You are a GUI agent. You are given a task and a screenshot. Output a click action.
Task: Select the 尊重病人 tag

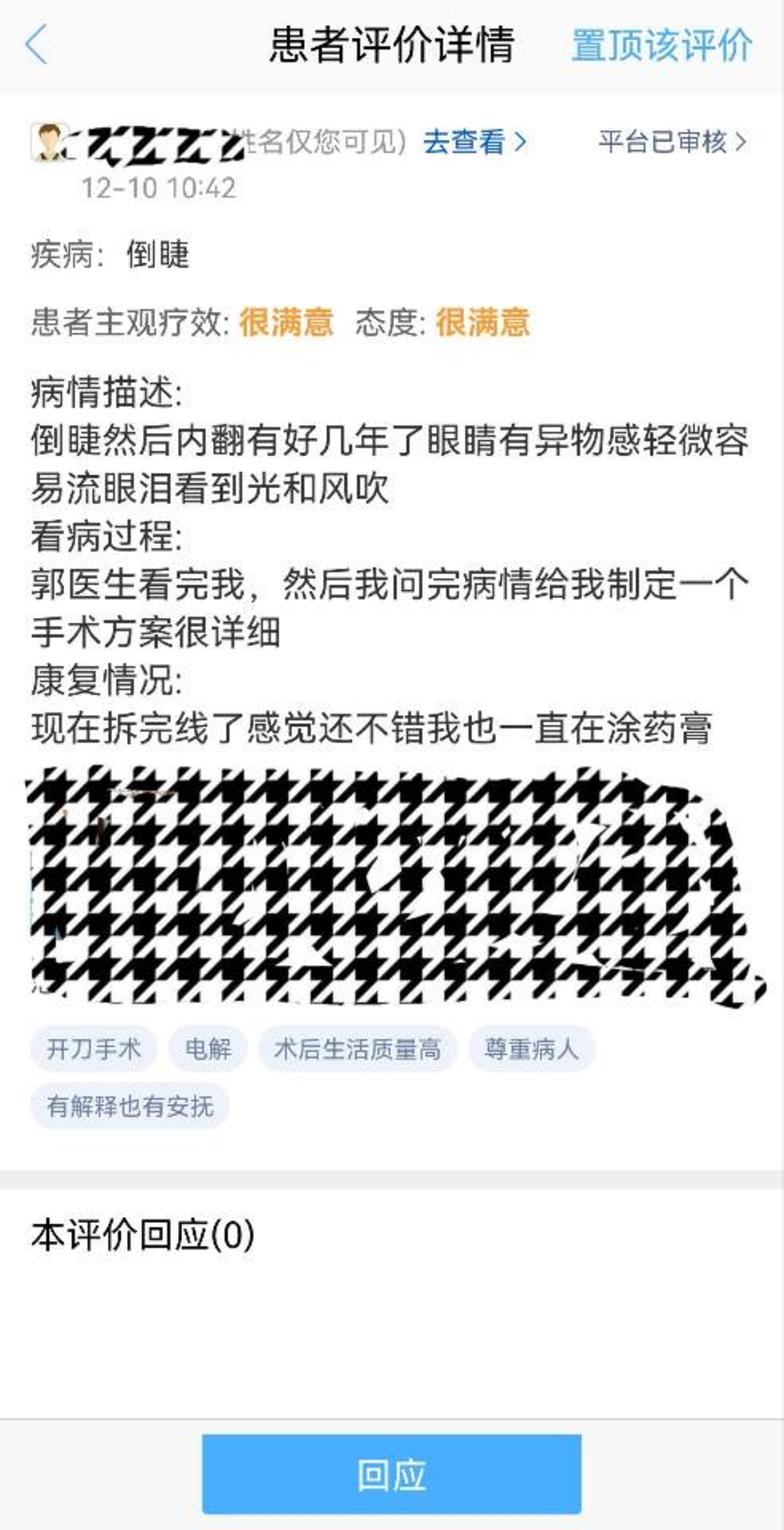(x=532, y=1049)
